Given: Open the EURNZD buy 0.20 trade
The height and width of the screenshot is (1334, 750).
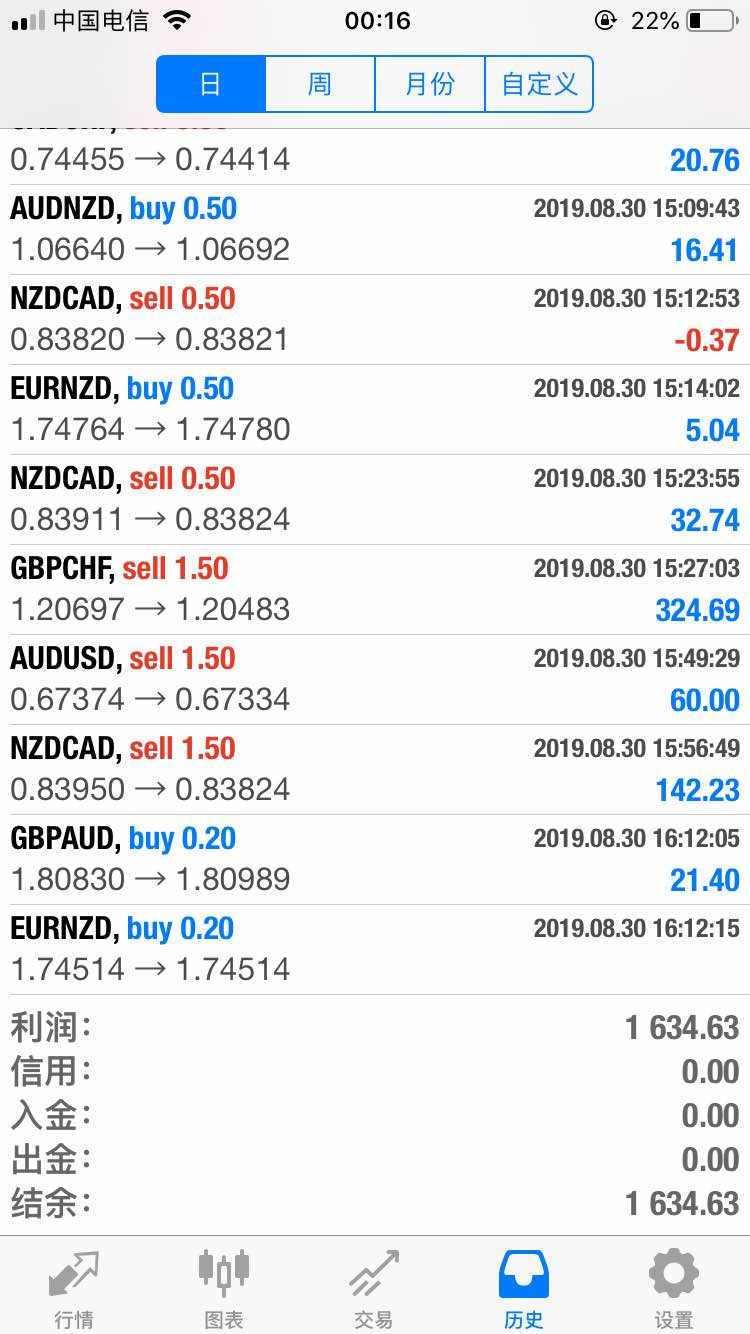Looking at the screenshot, I should click(x=375, y=949).
